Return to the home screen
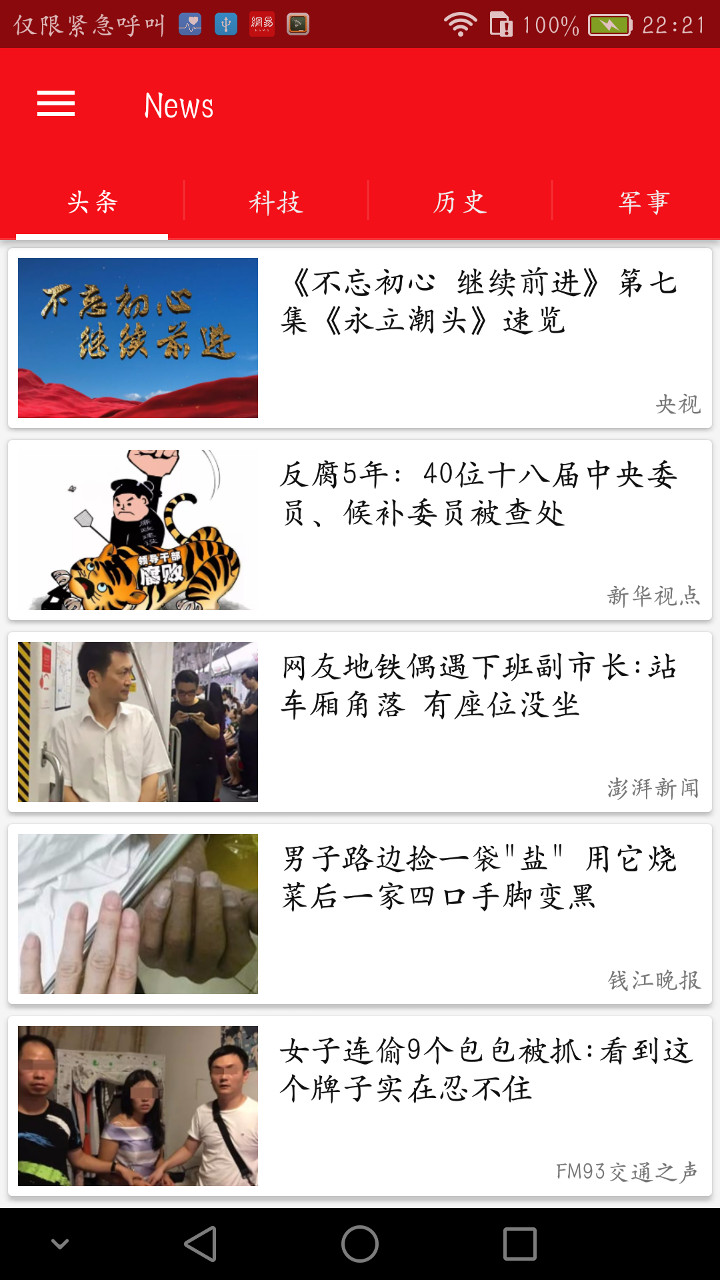Viewport: 720px width, 1280px height. (360, 1244)
